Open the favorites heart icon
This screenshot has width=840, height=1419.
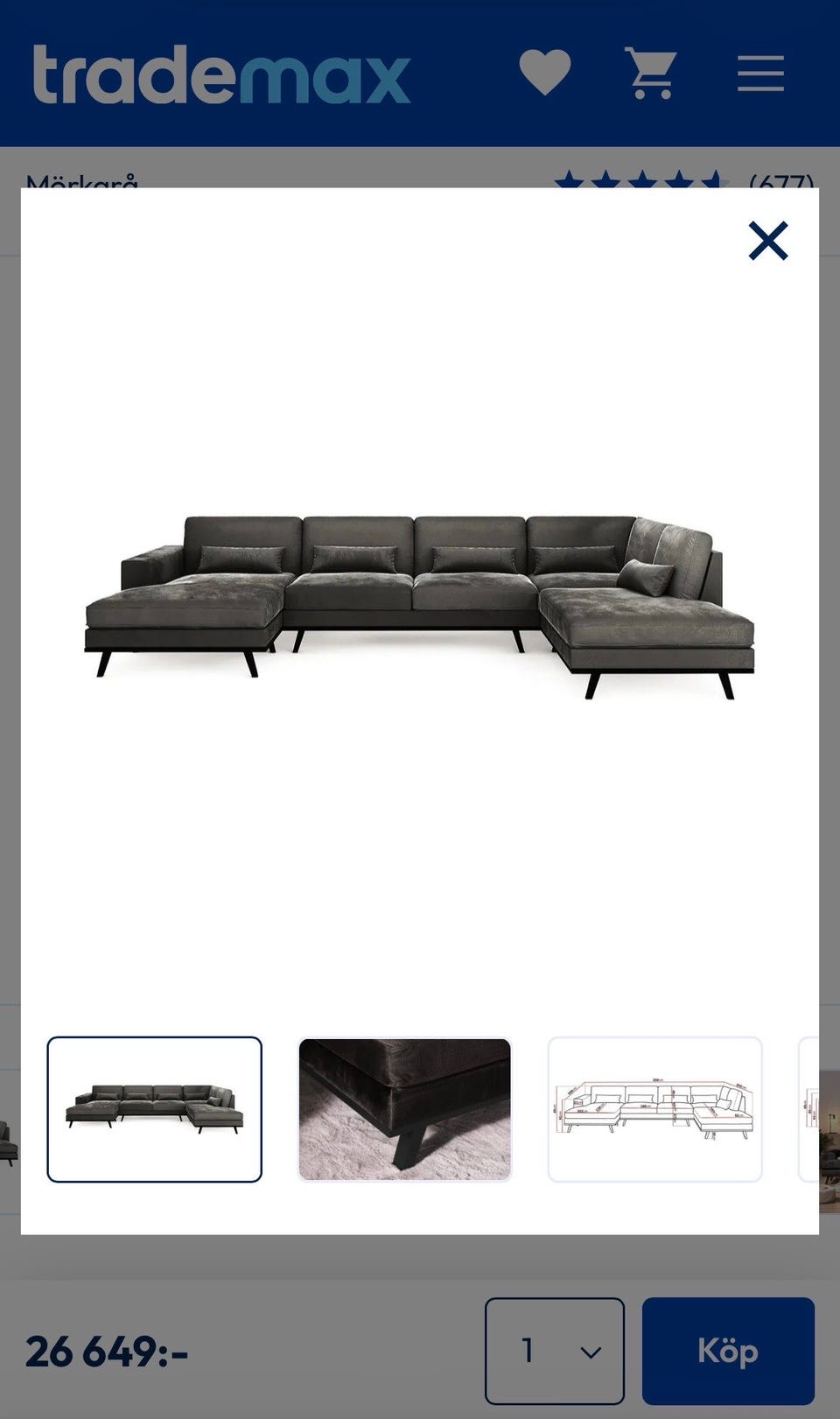(545, 73)
